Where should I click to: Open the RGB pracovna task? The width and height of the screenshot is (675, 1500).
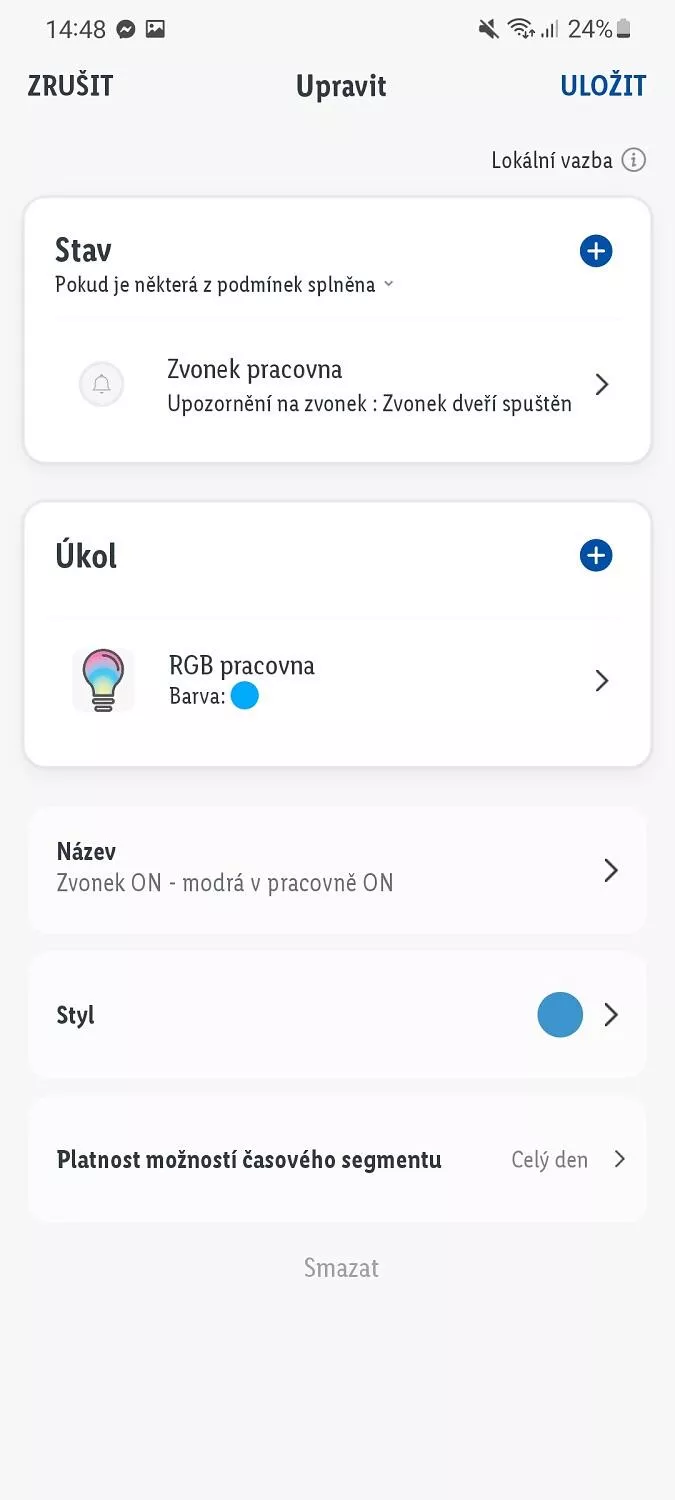[x=337, y=681]
